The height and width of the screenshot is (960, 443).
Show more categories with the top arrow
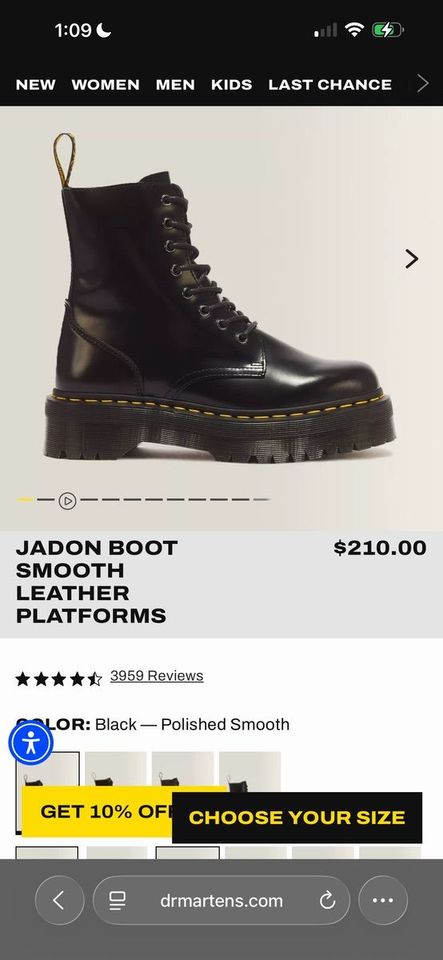click(422, 83)
